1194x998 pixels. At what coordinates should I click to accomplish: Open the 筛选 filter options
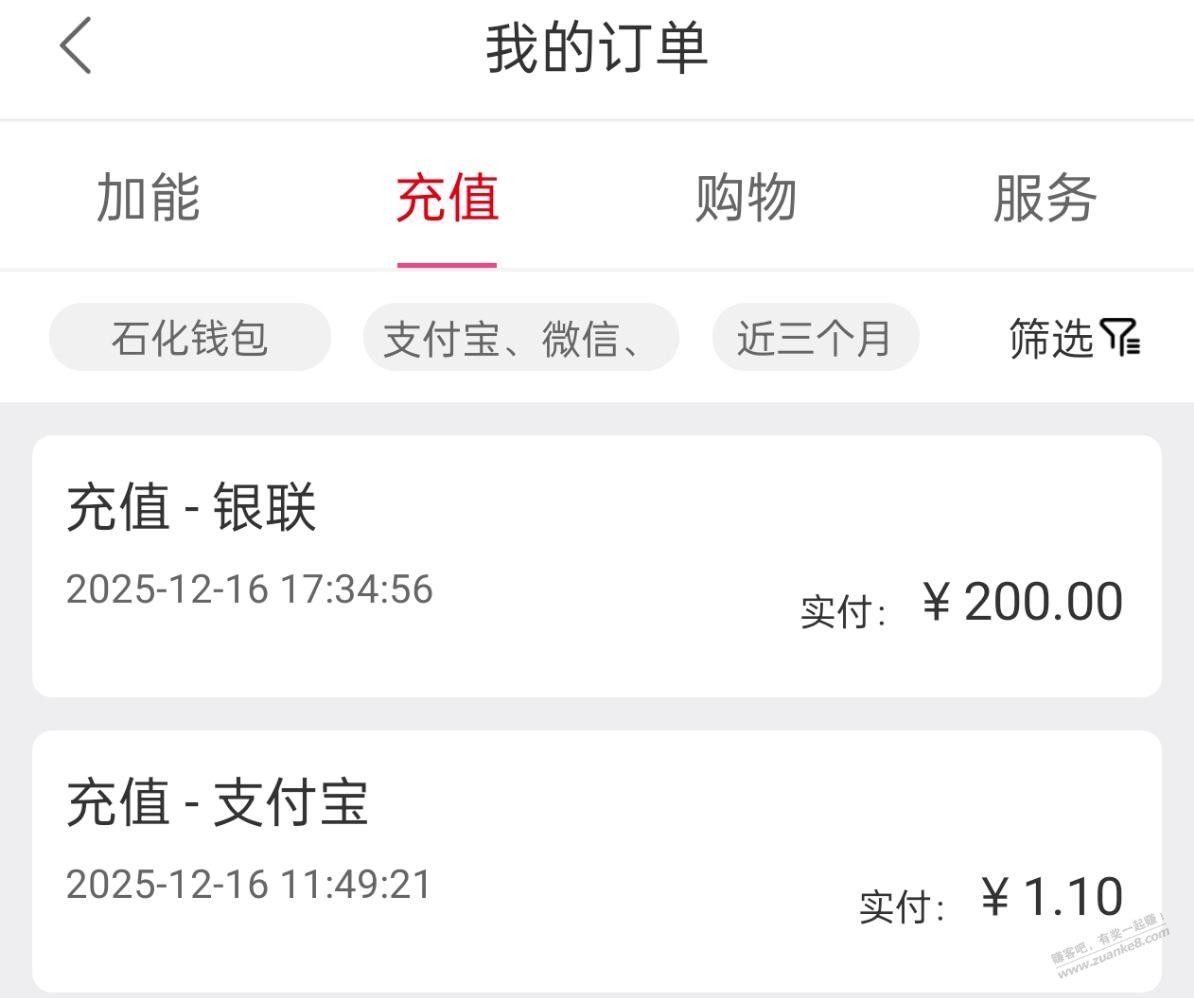click(1074, 338)
